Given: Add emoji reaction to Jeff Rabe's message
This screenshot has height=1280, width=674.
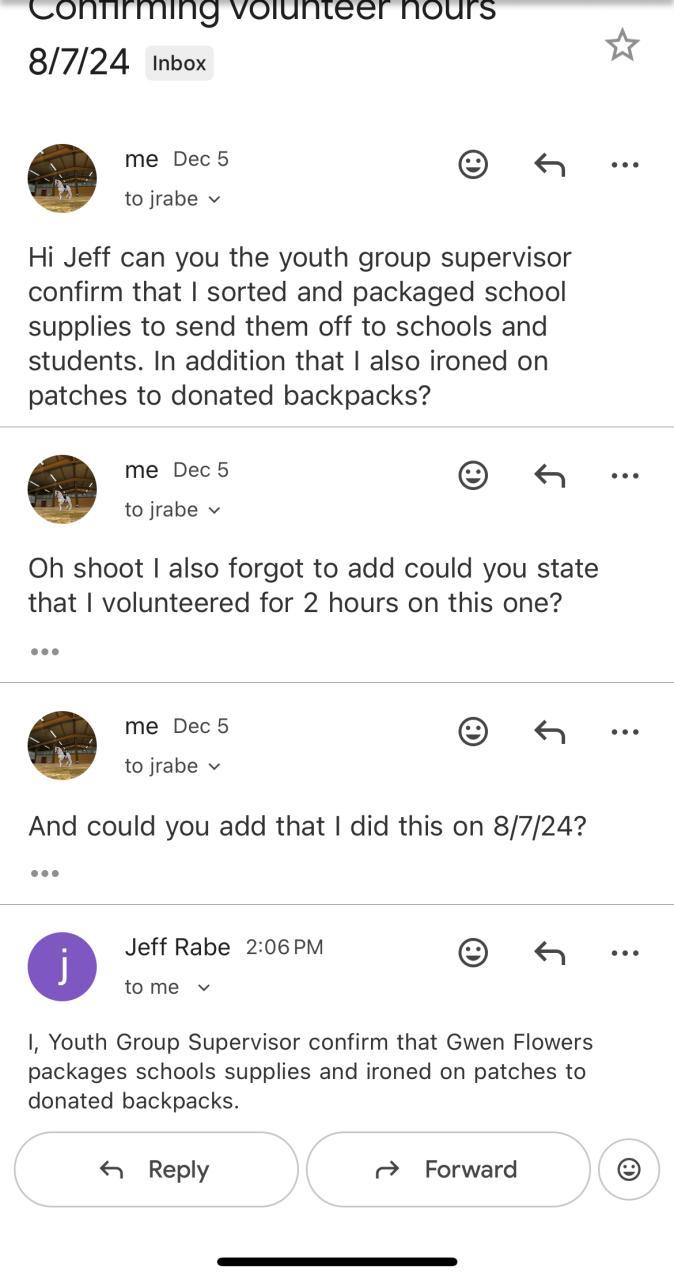Looking at the screenshot, I should pyautogui.click(x=473, y=952).
